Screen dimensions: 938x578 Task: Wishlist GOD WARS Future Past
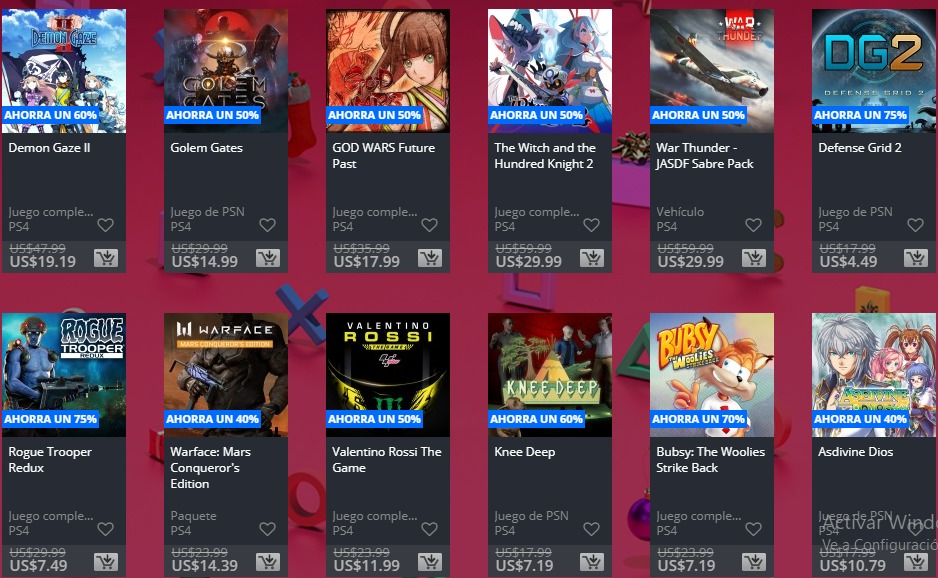[x=429, y=226]
